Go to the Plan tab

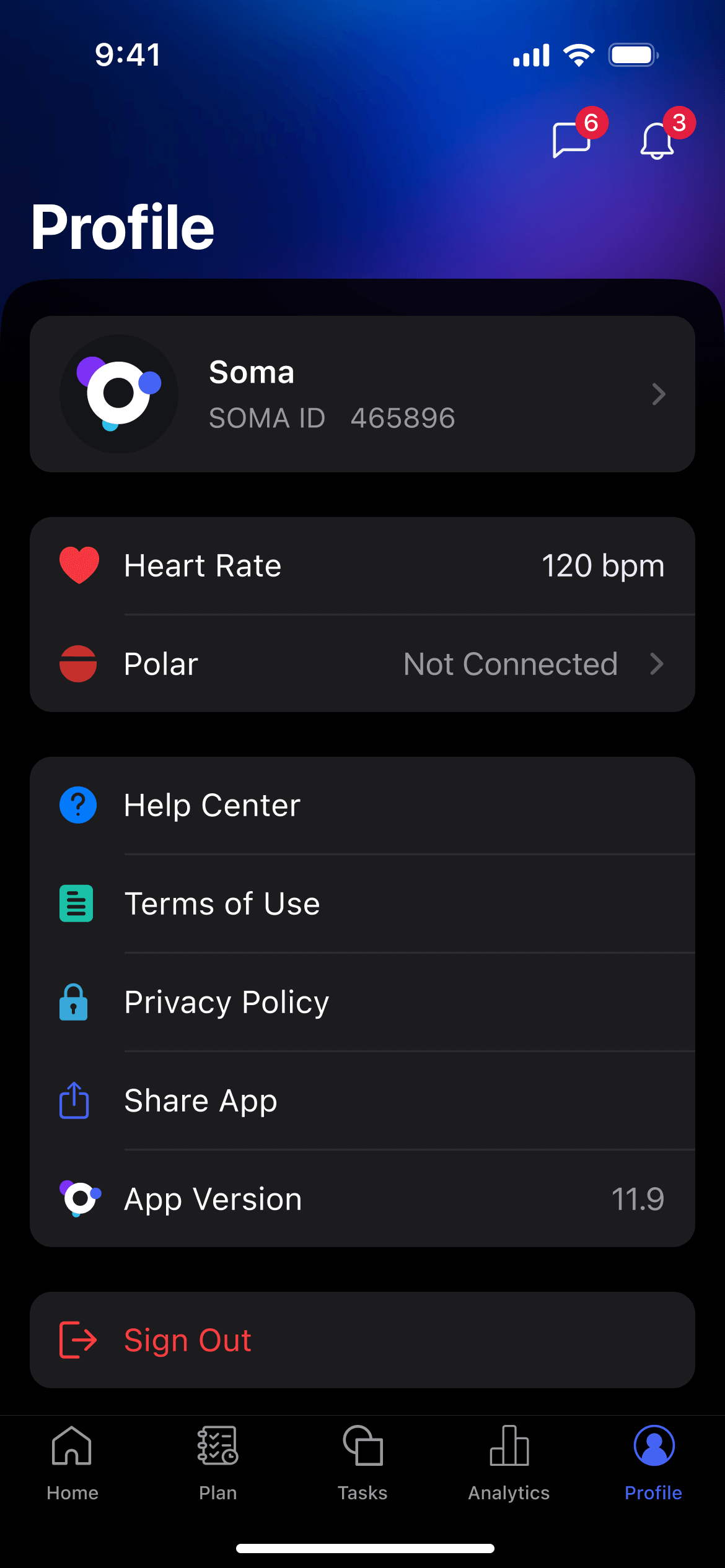[x=217, y=1463]
